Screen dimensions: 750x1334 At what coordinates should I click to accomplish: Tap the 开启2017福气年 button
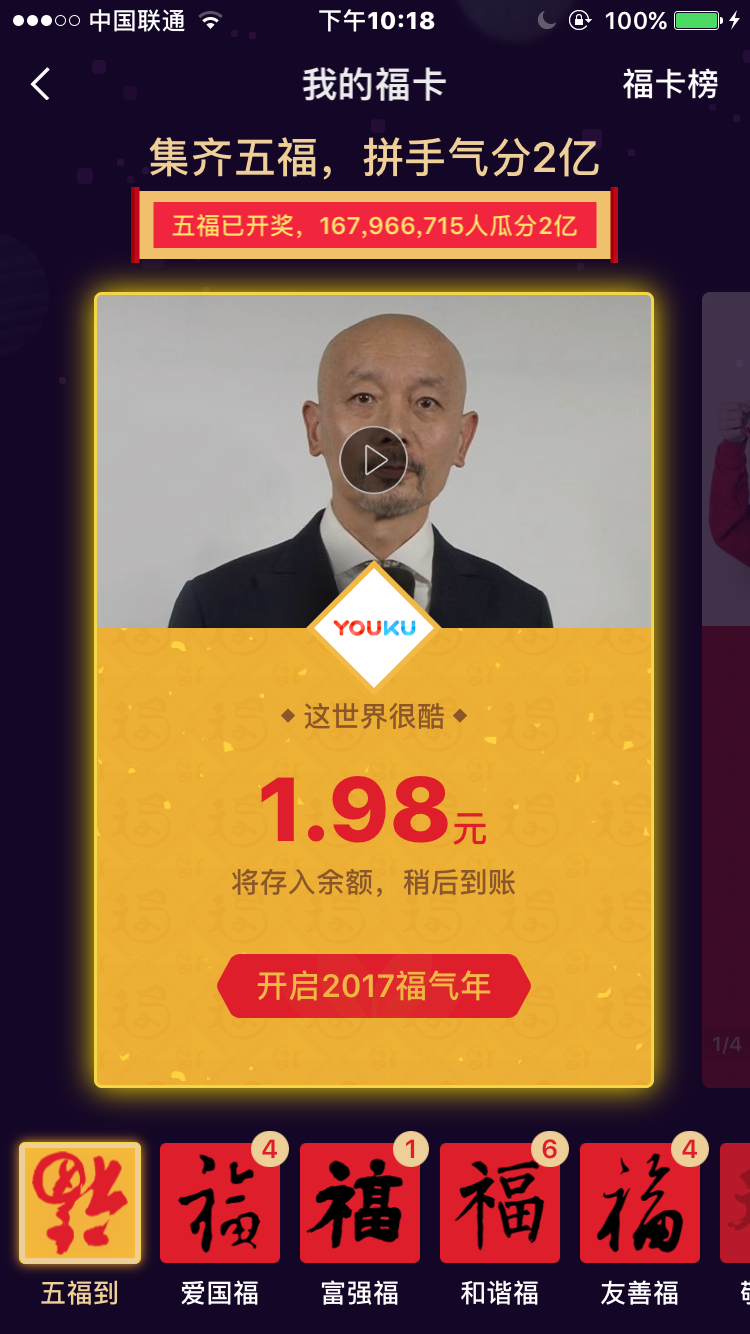tap(373, 986)
